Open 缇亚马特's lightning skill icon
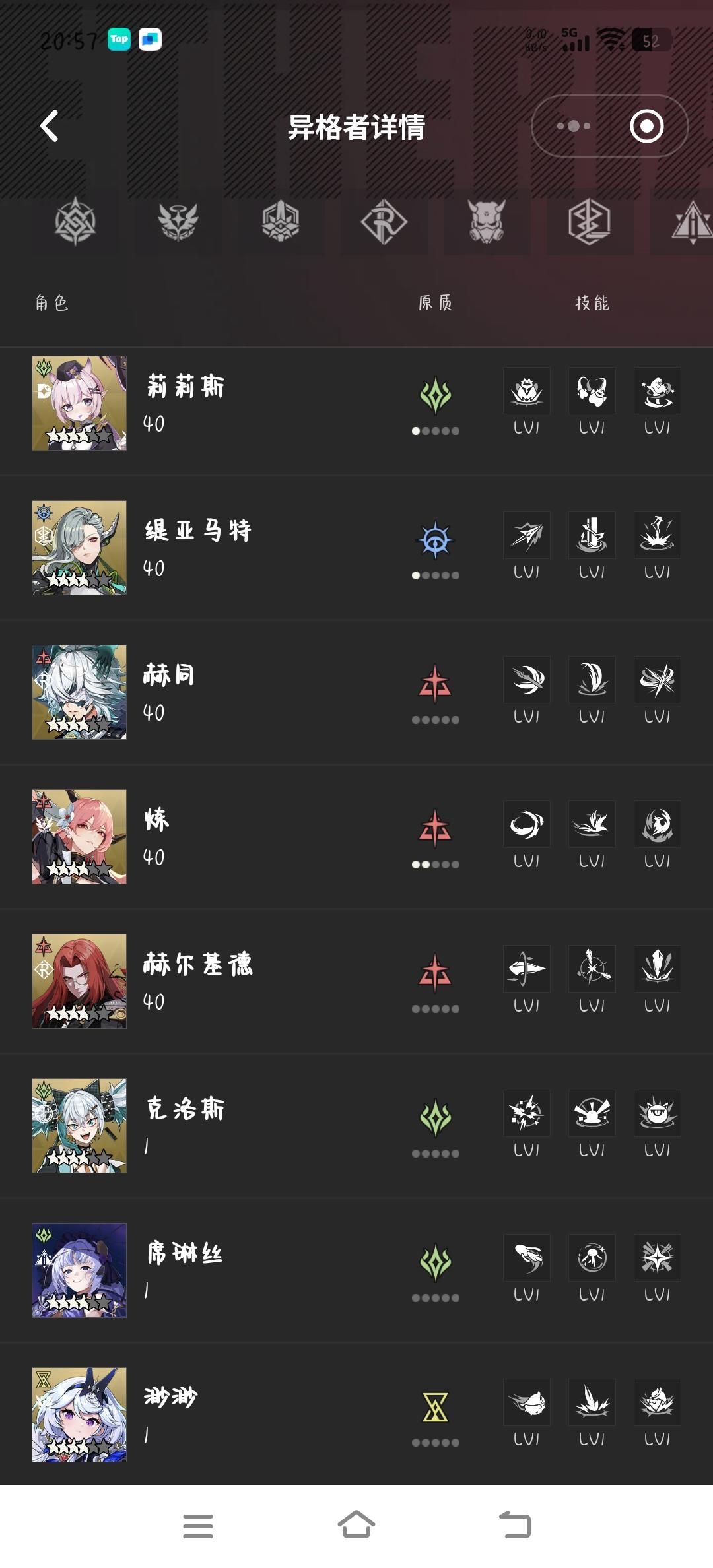 pyautogui.click(x=657, y=536)
